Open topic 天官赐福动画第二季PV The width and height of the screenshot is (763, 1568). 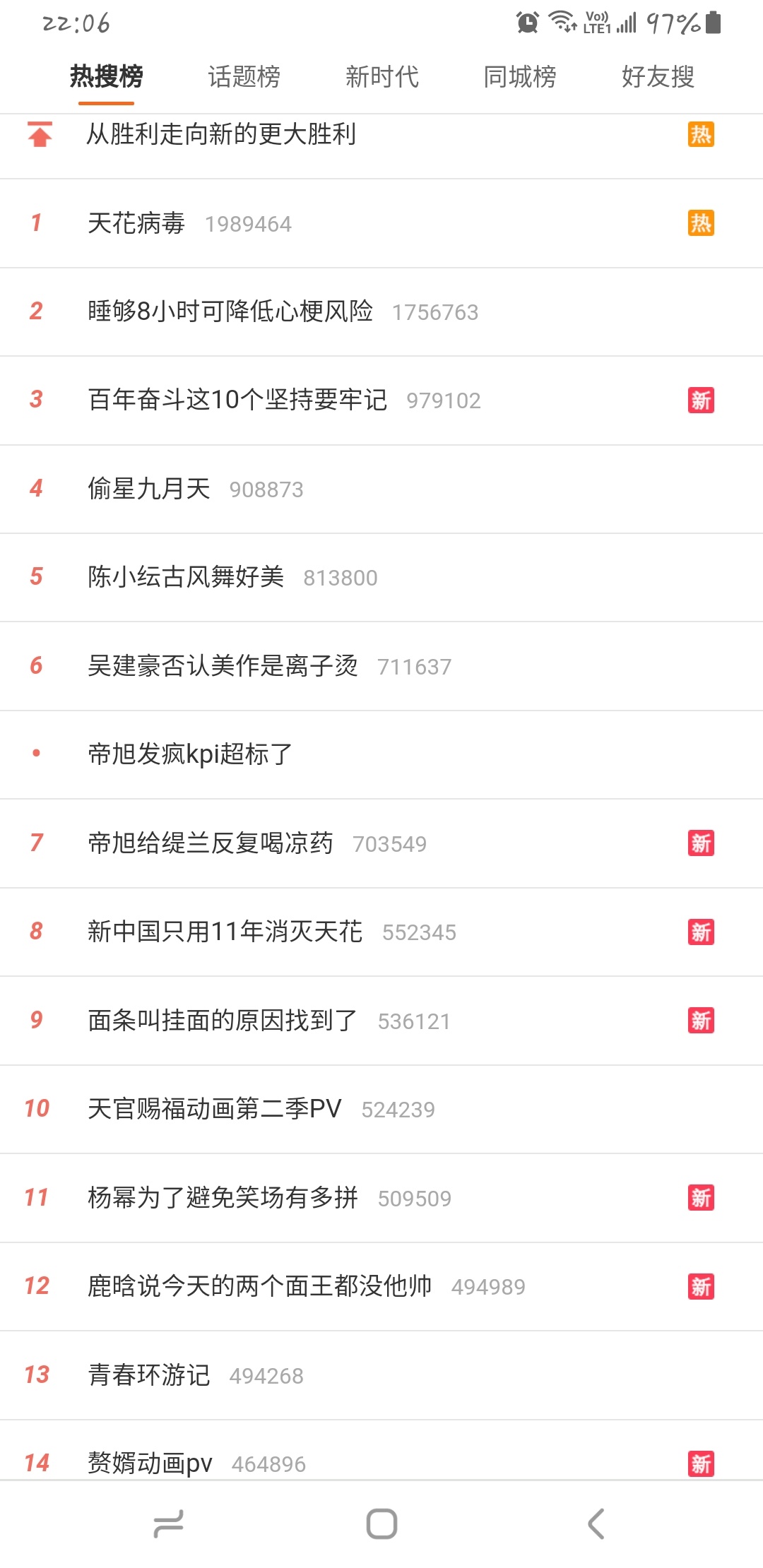tap(381, 1109)
